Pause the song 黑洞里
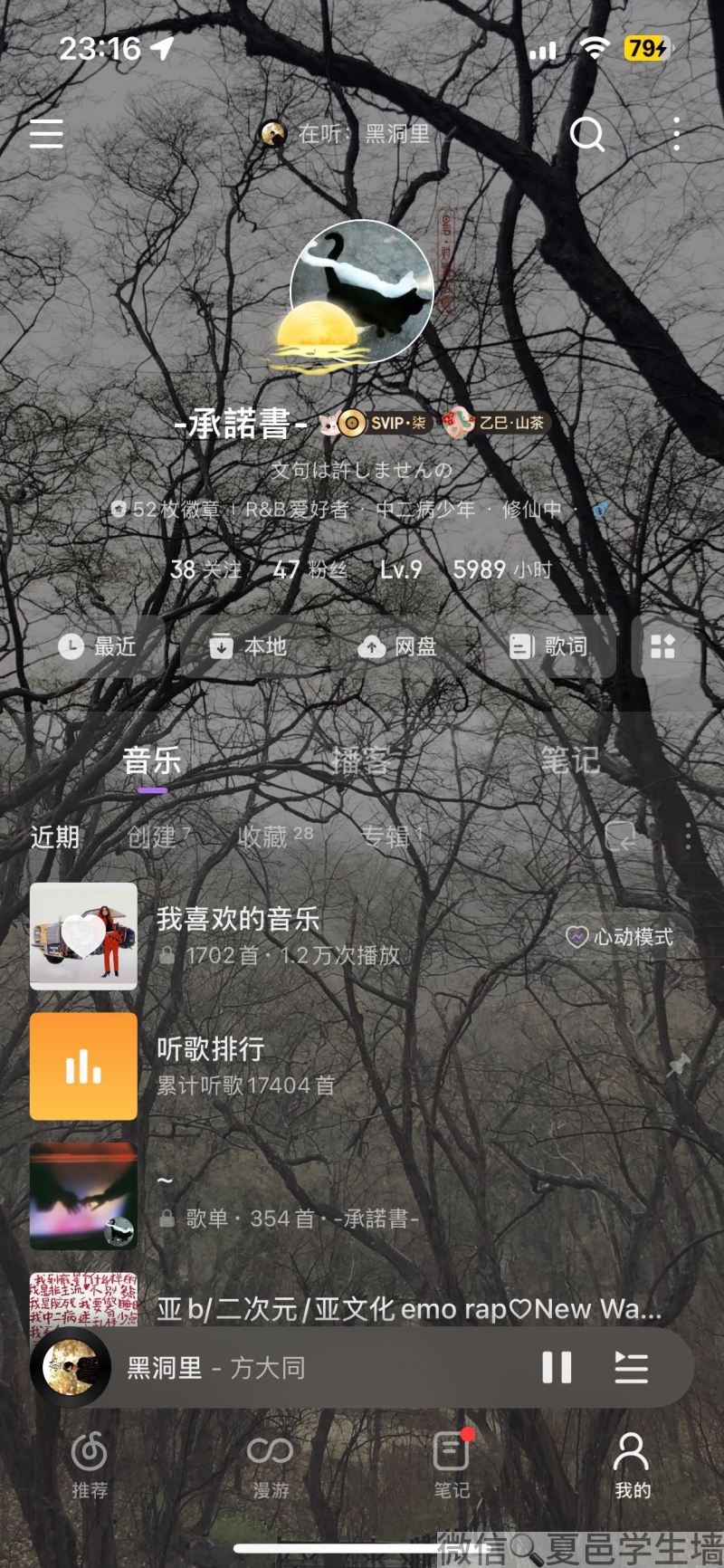The height and width of the screenshot is (1568, 724). click(x=557, y=1367)
